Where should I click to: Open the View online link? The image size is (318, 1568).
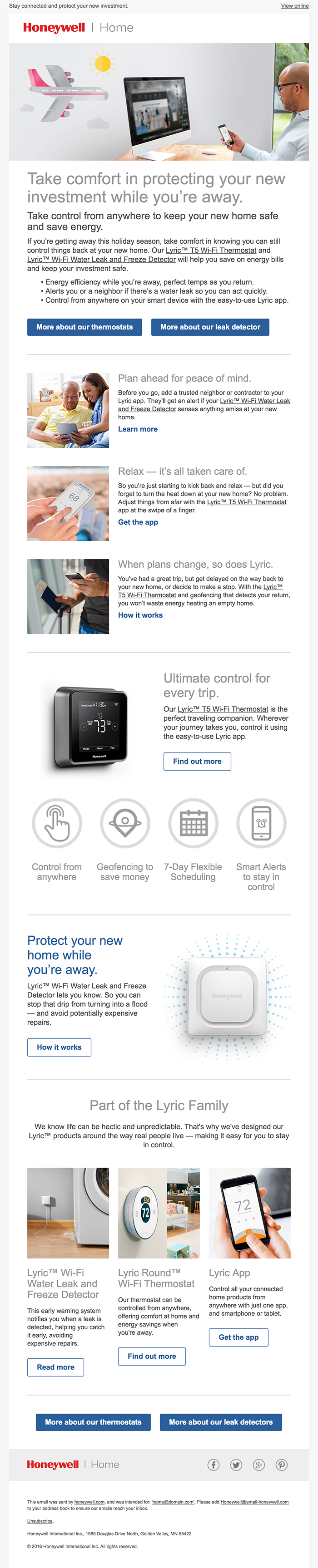pos(294,6)
